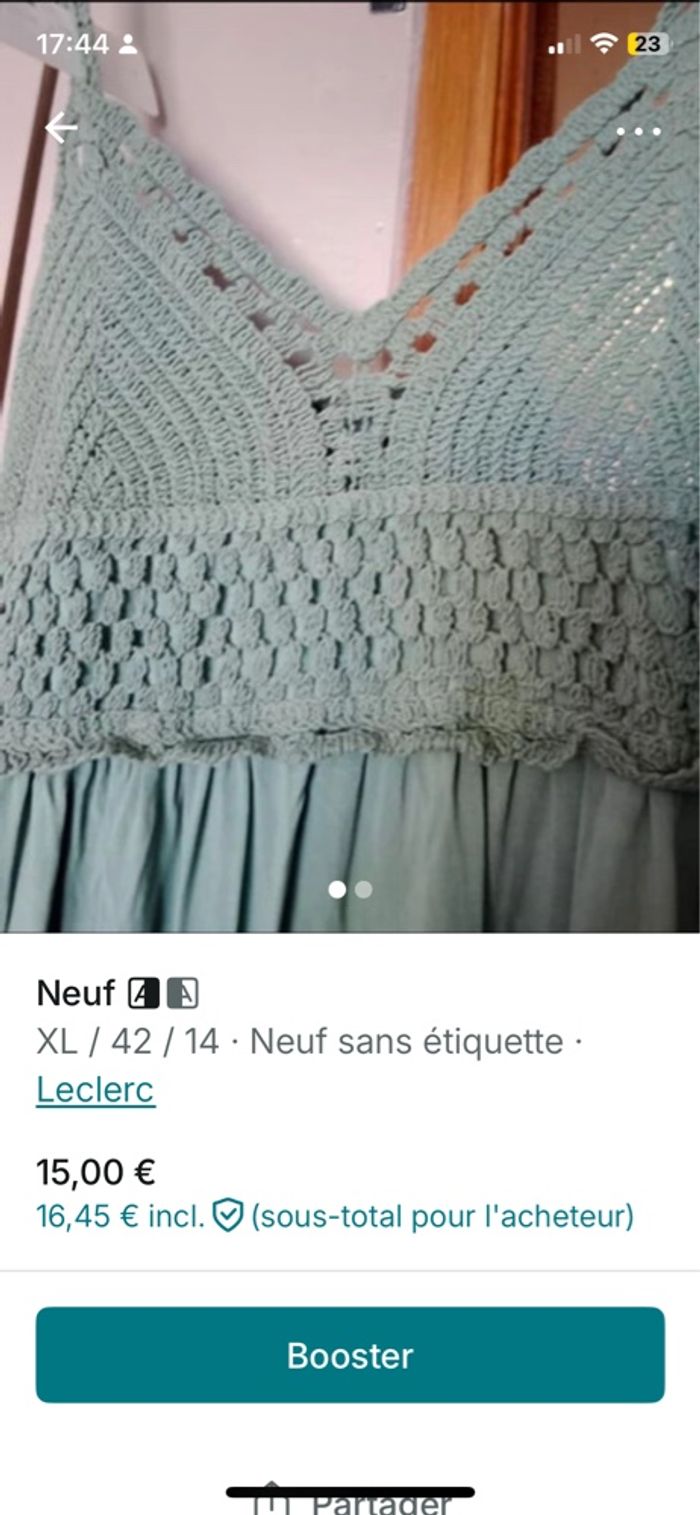The image size is (700, 1515).
Task: Open the three-dot overflow menu
Action: [x=638, y=131]
